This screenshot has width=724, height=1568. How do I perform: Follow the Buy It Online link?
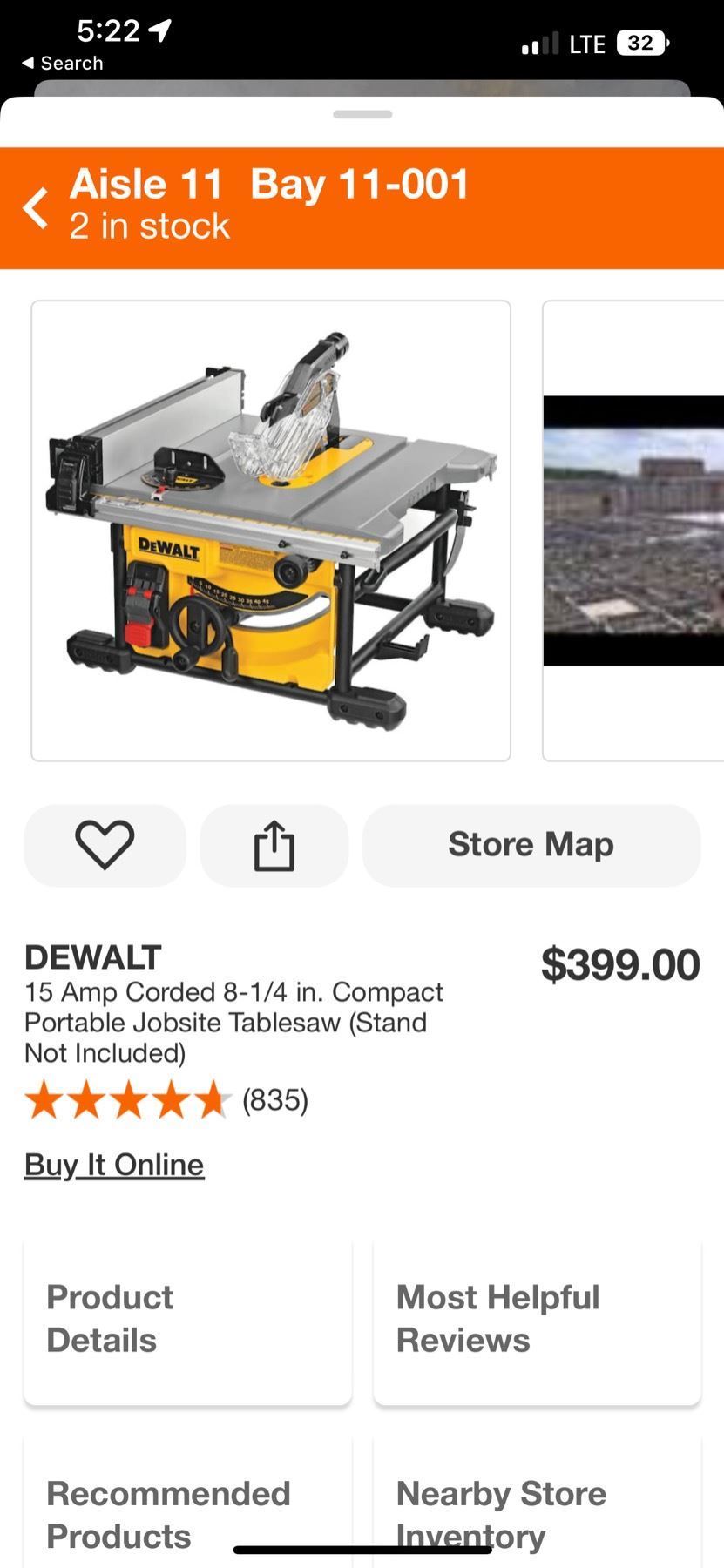click(114, 1165)
